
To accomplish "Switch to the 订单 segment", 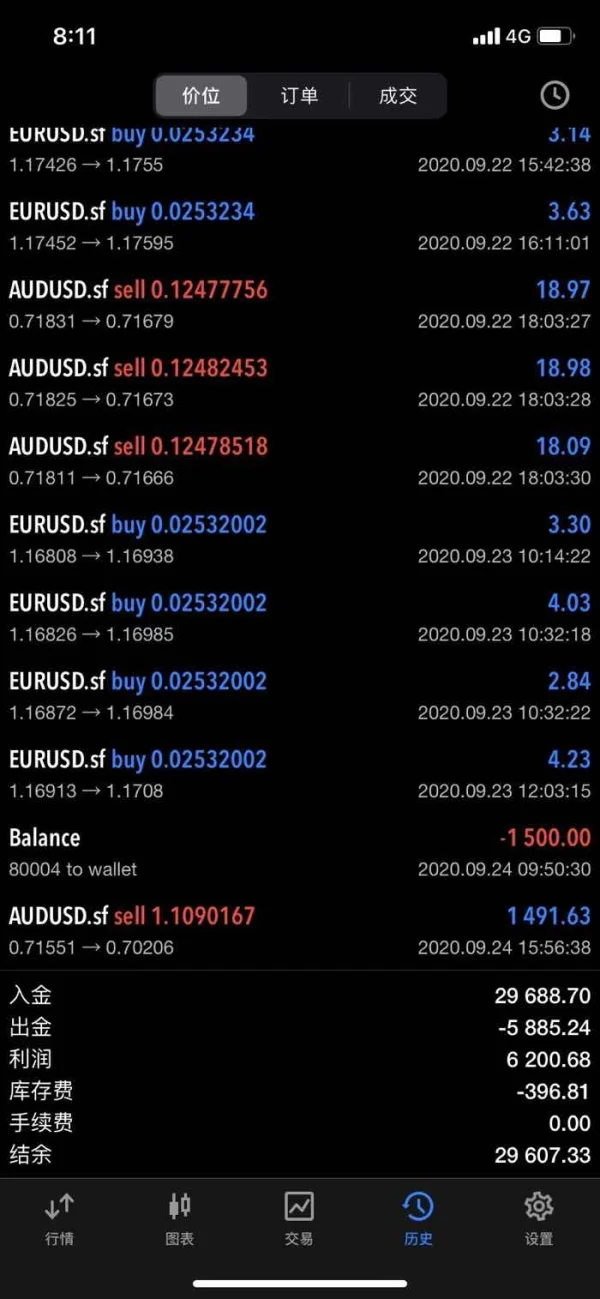I will [299, 96].
